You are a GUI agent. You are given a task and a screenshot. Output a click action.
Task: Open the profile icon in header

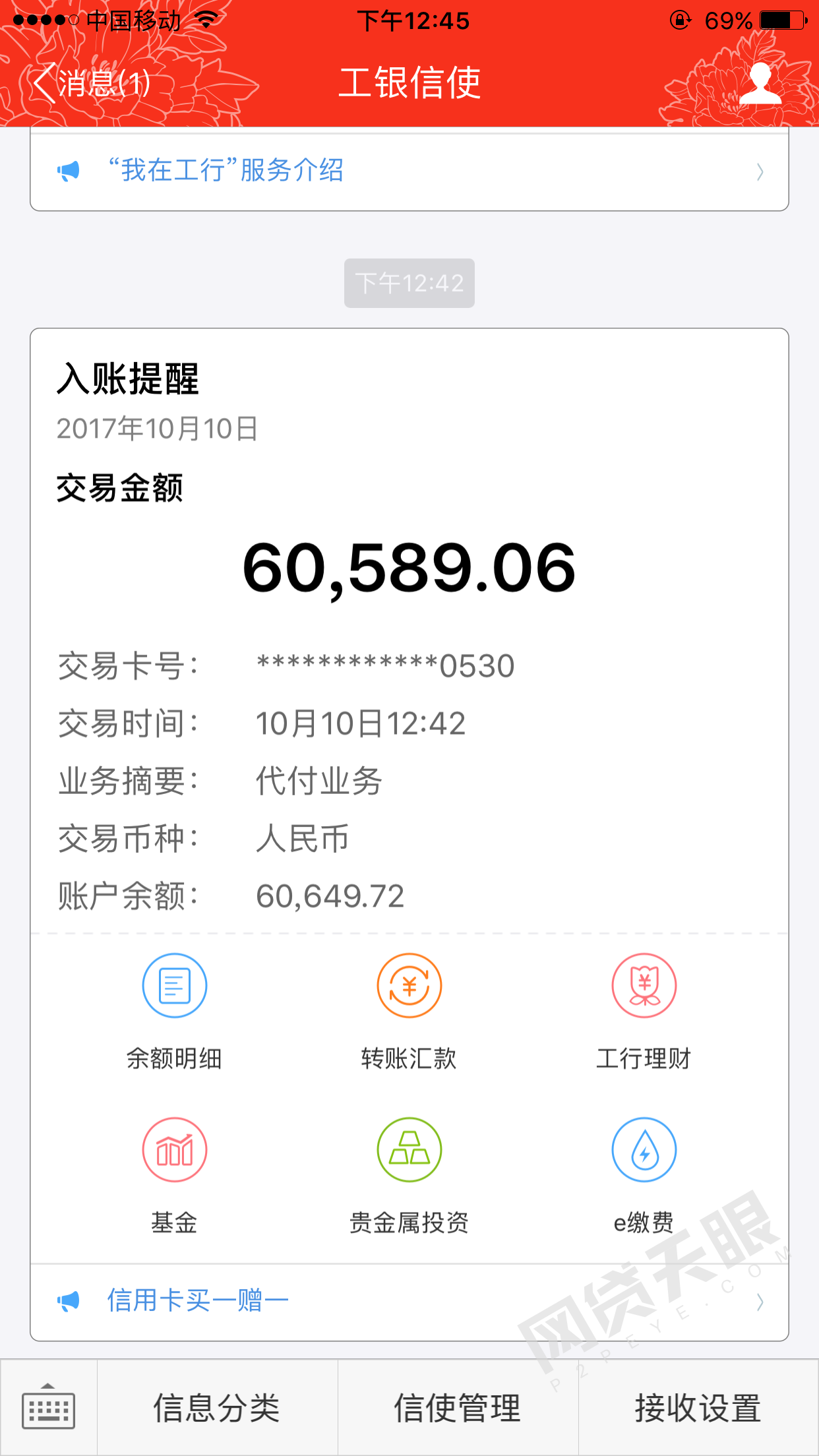760,84
